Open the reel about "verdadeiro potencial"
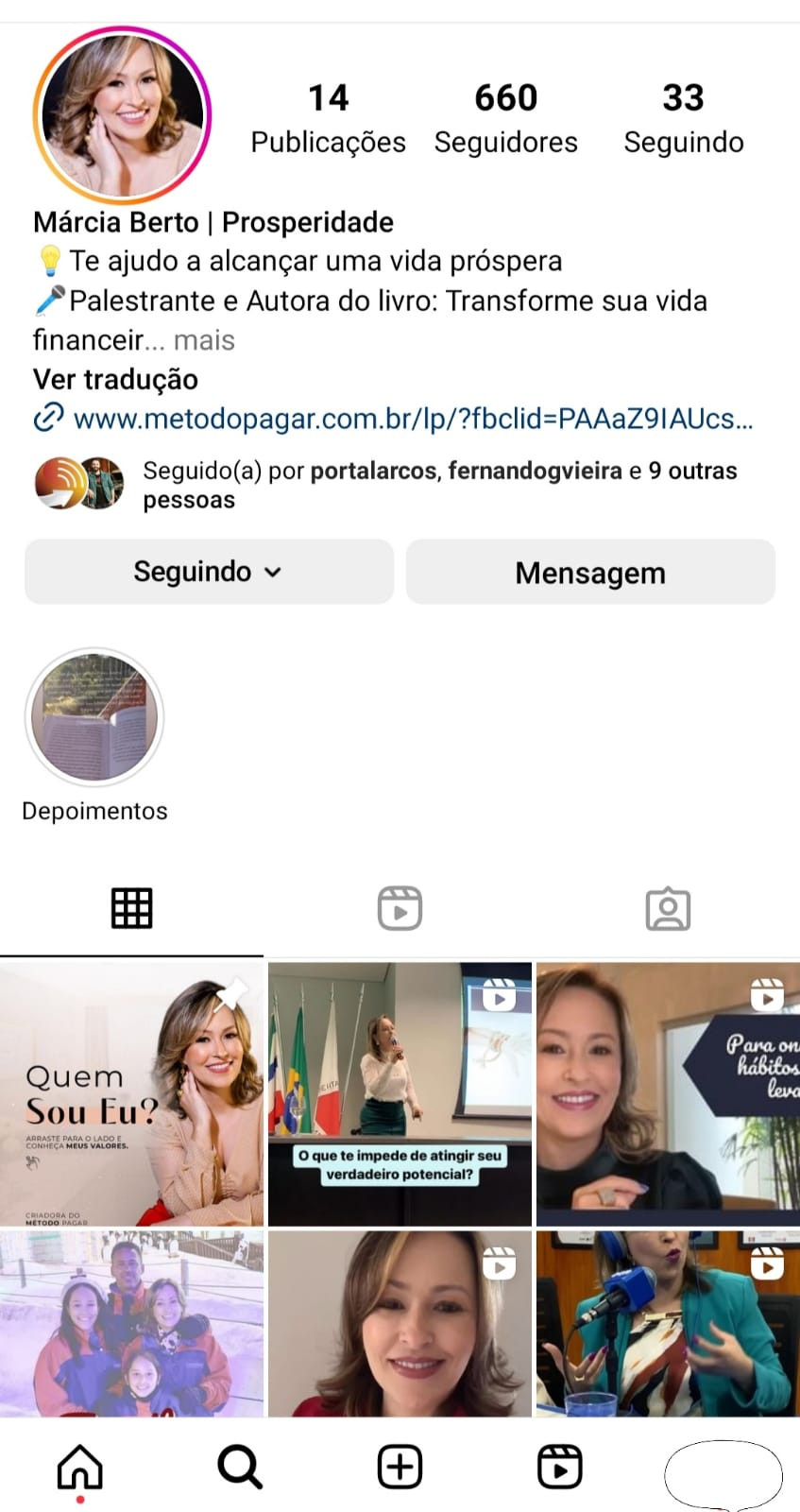The width and height of the screenshot is (800, 1512). [x=400, y=1094]
